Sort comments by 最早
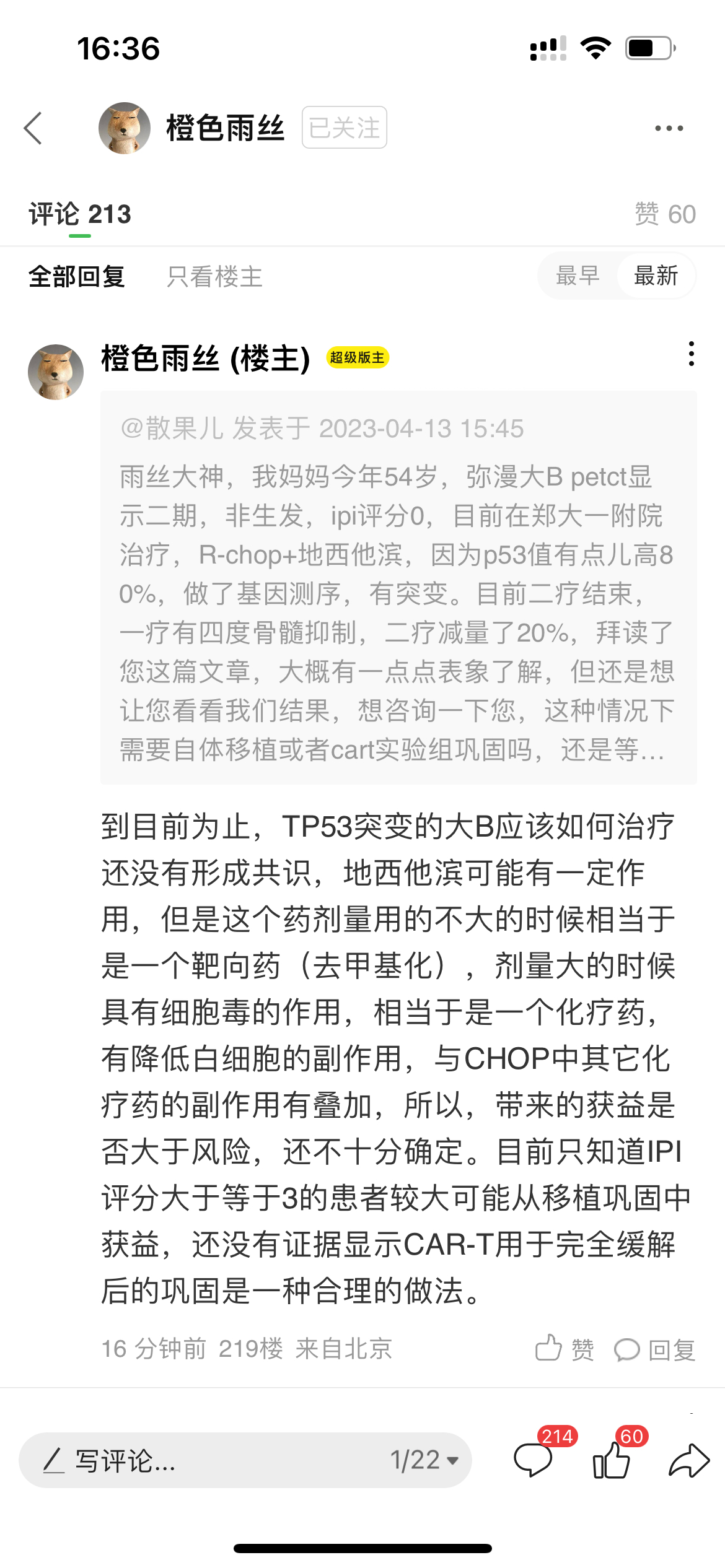 click(x=578, y=276)
